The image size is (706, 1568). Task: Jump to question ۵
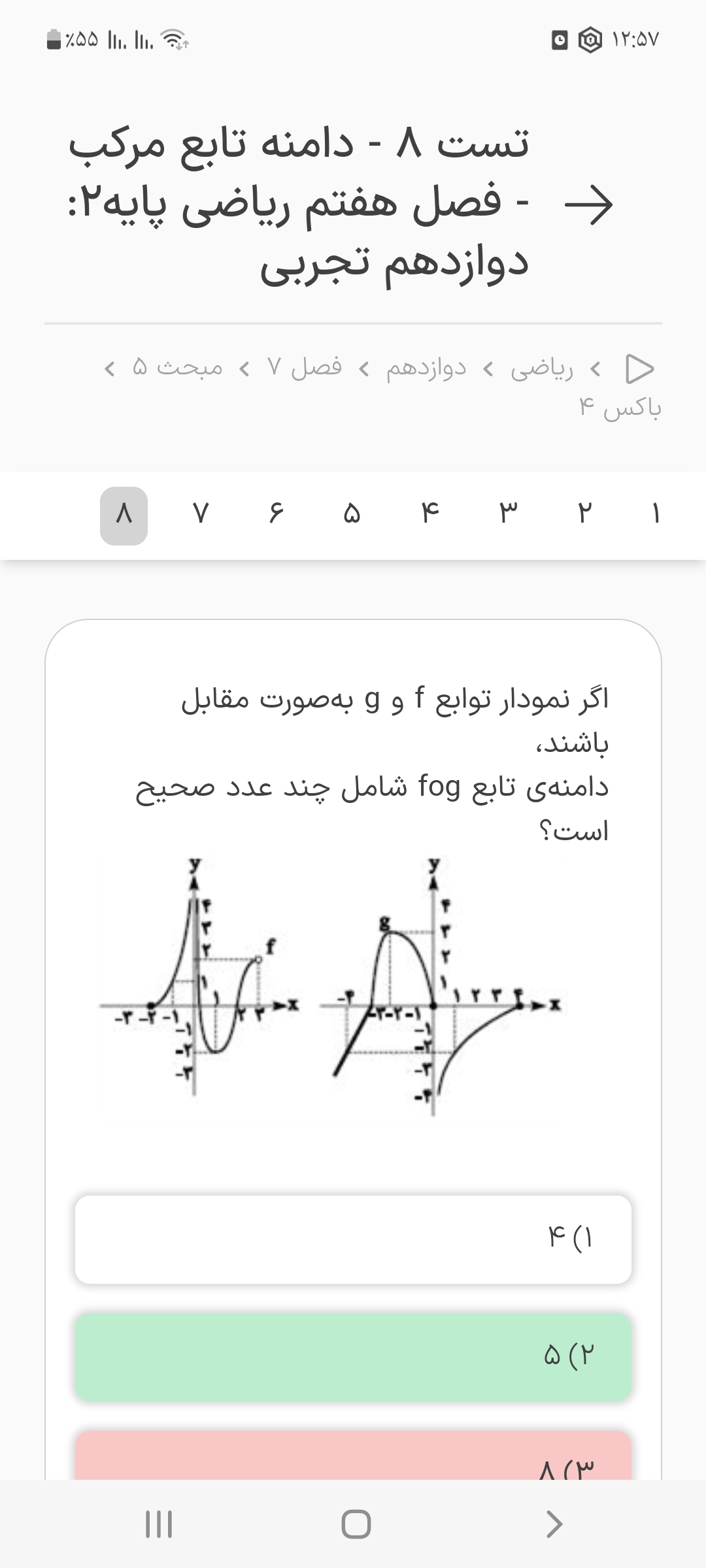[352, 515]
